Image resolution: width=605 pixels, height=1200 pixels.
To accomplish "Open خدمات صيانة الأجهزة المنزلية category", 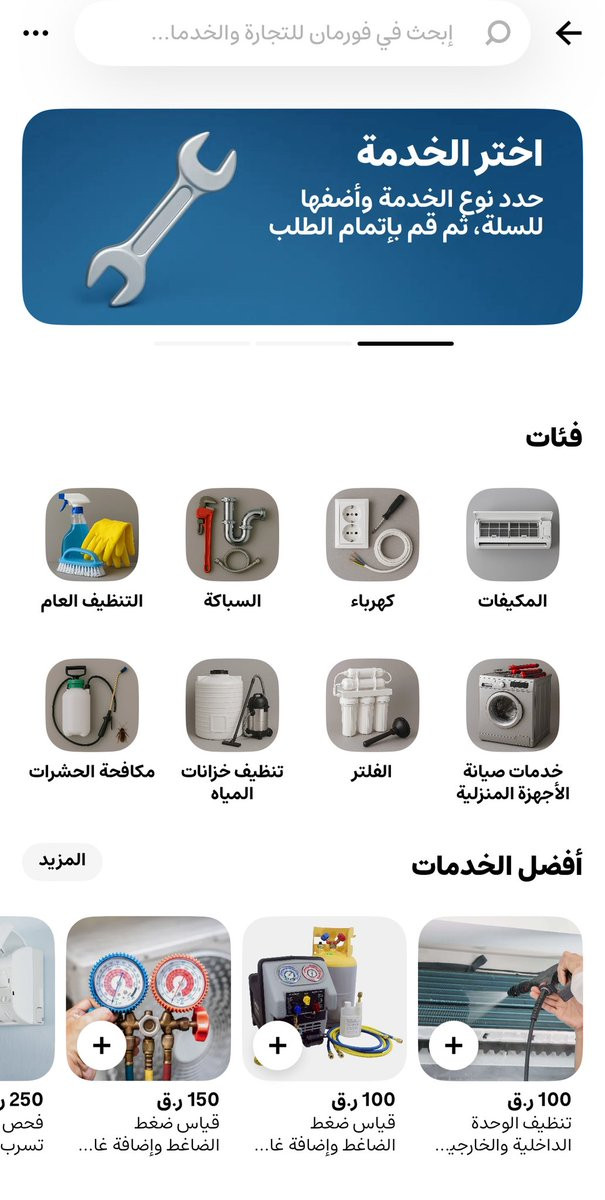I will [512, 705].
